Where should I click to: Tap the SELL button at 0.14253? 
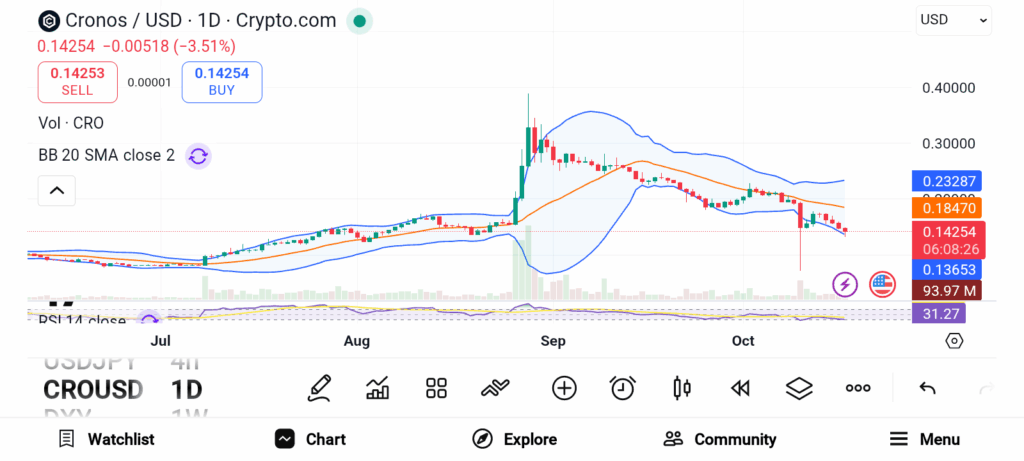77,81
